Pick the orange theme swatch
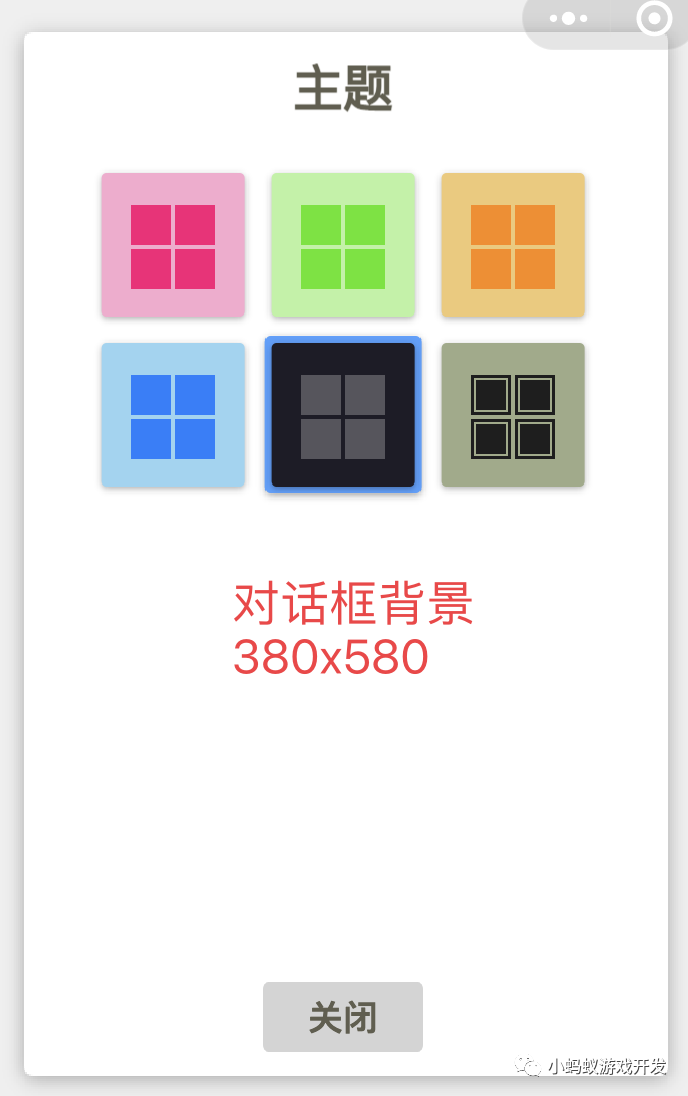The width and height of the screenshot is (688, 1096). (x=513, y=246)
